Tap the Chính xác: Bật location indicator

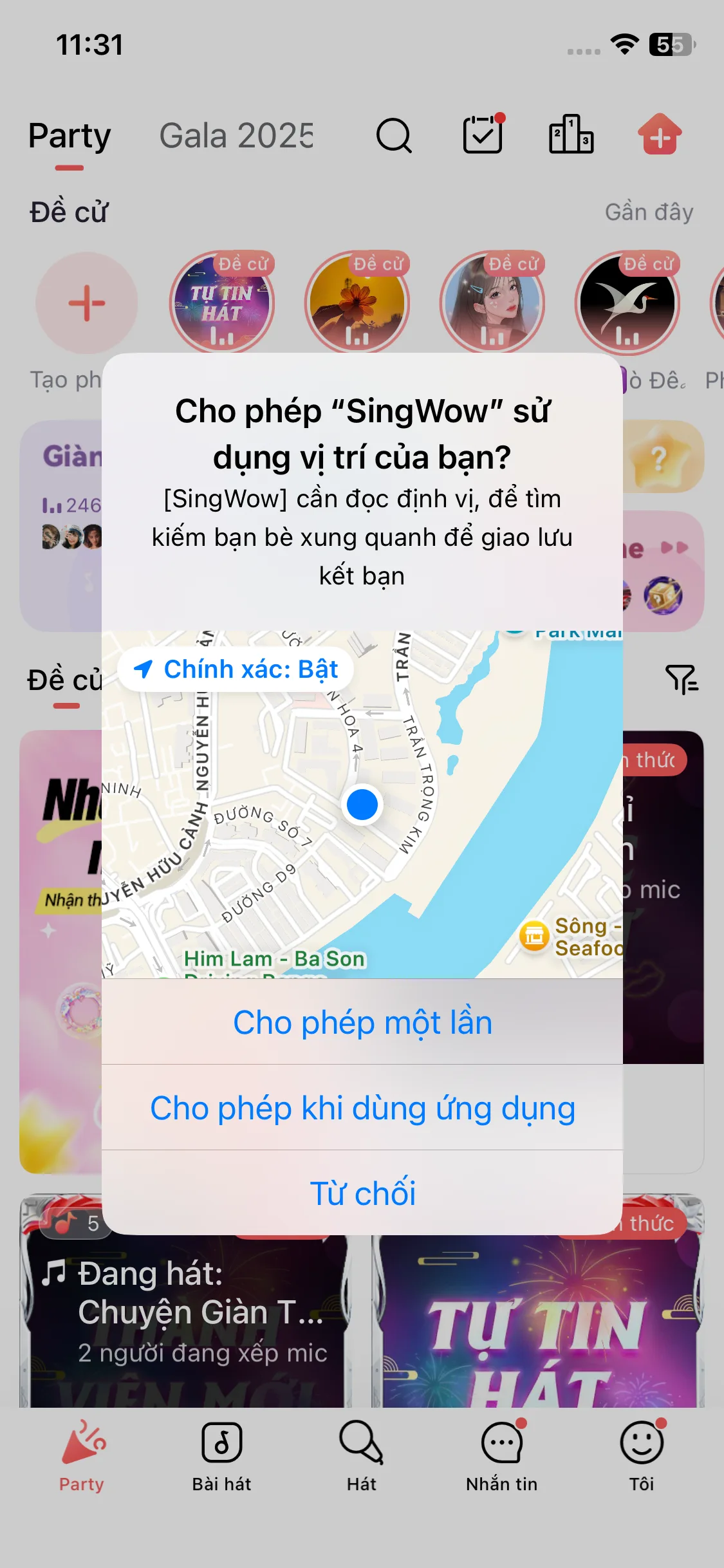[236, 668]
